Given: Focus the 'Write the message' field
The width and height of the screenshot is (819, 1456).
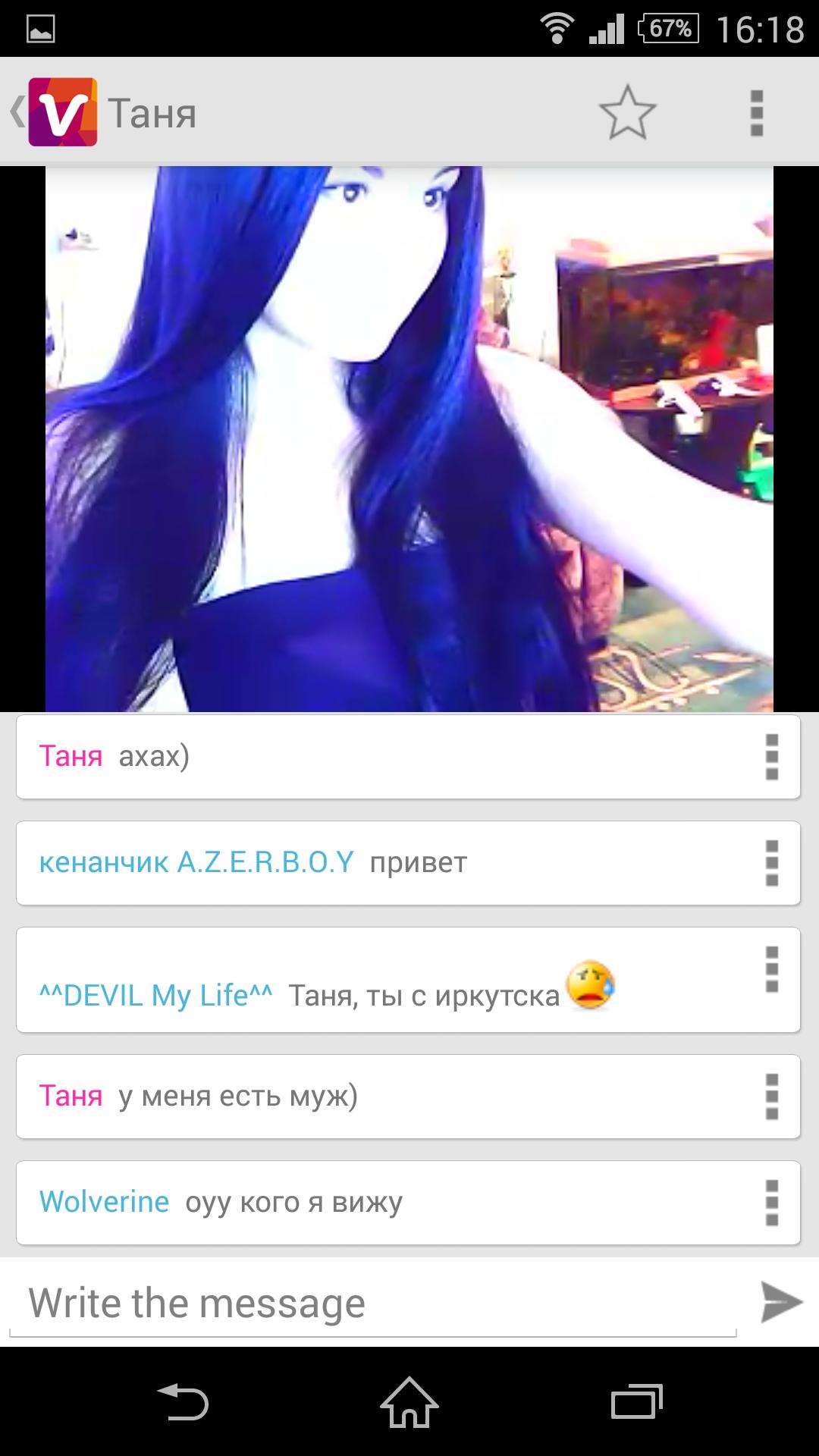Looking at the screenshot, I should tap(372, 1303).
